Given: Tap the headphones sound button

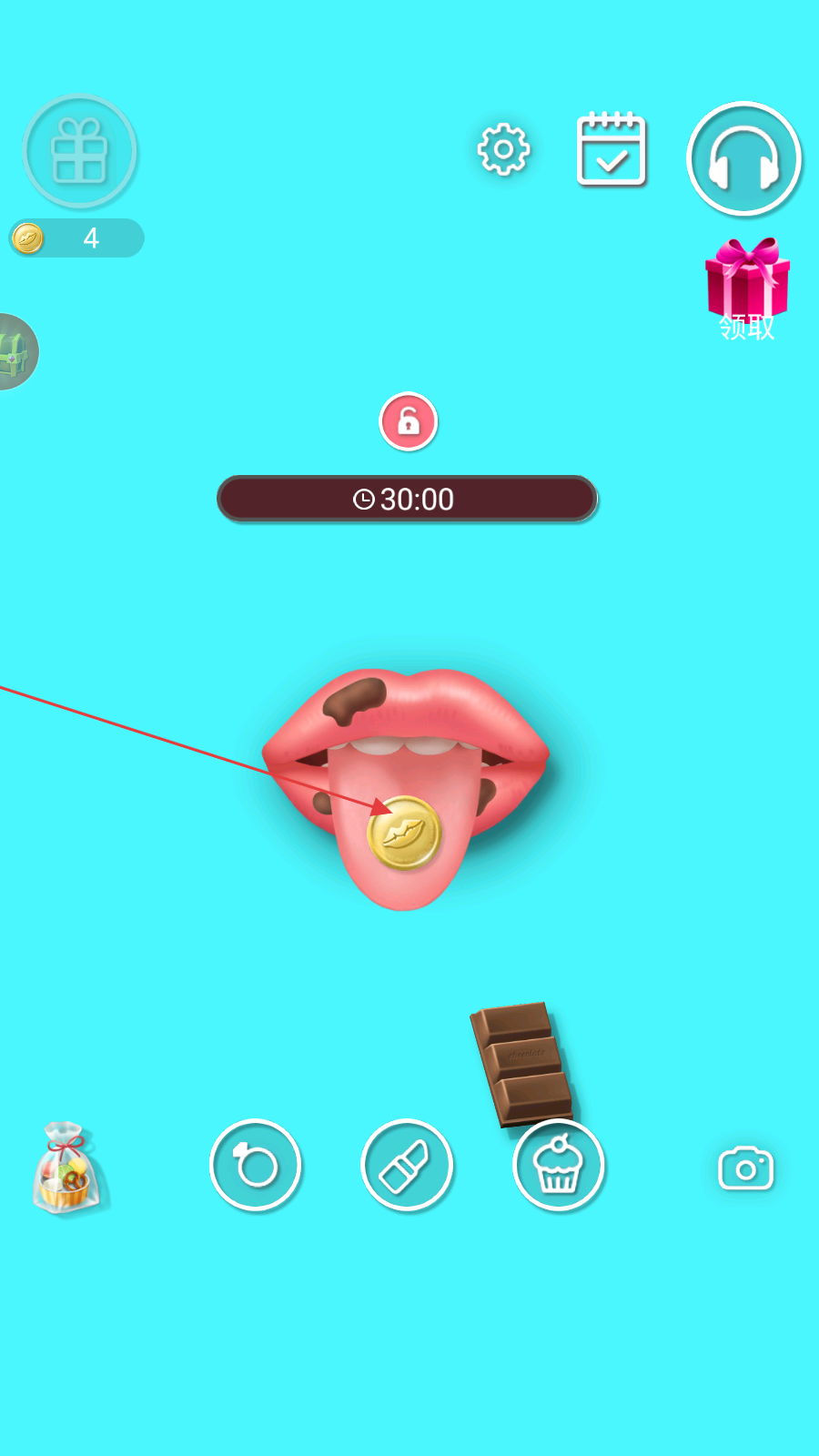Looking at the screenshot, I should tap(743, 159).
